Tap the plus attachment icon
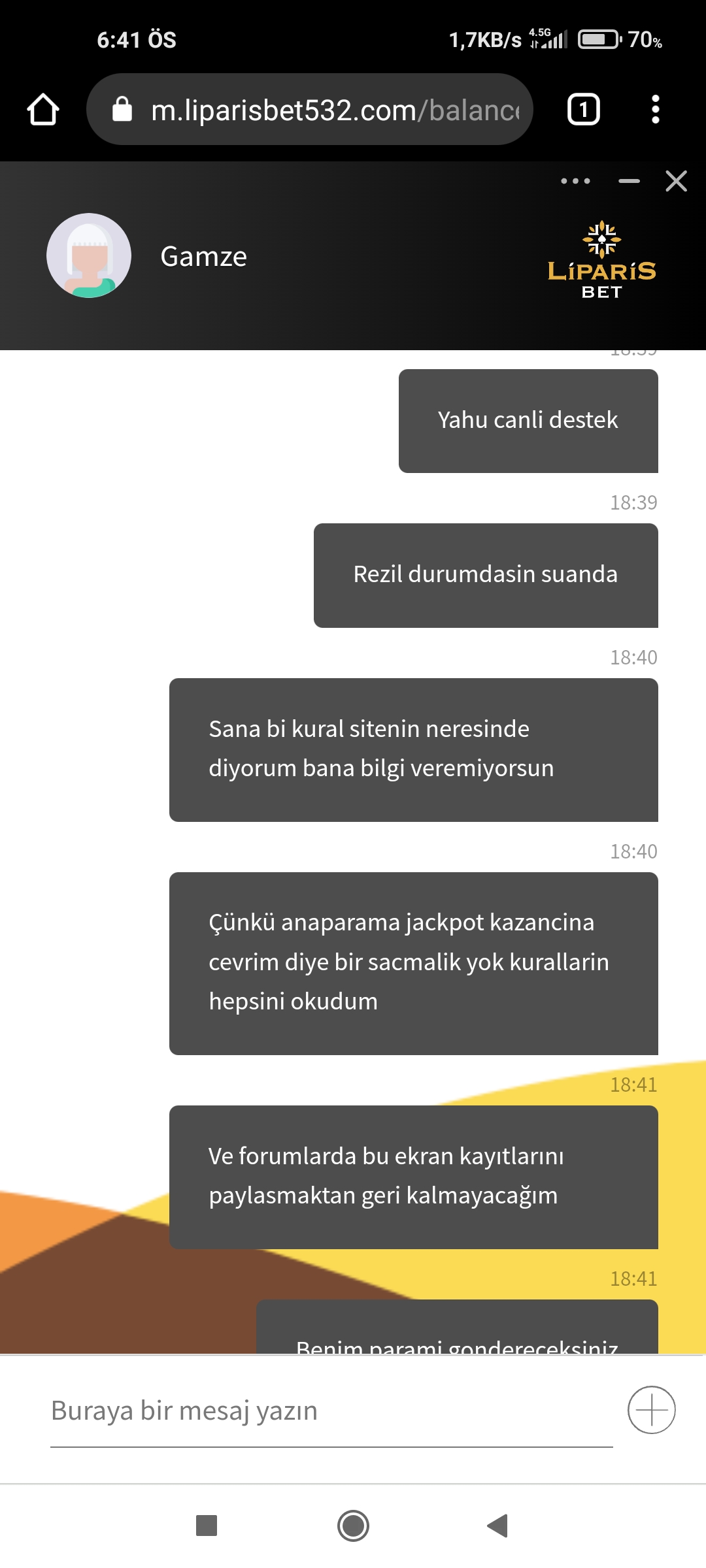The width and height of the screenshot is (706, 1568). (x=652, y=1410)
